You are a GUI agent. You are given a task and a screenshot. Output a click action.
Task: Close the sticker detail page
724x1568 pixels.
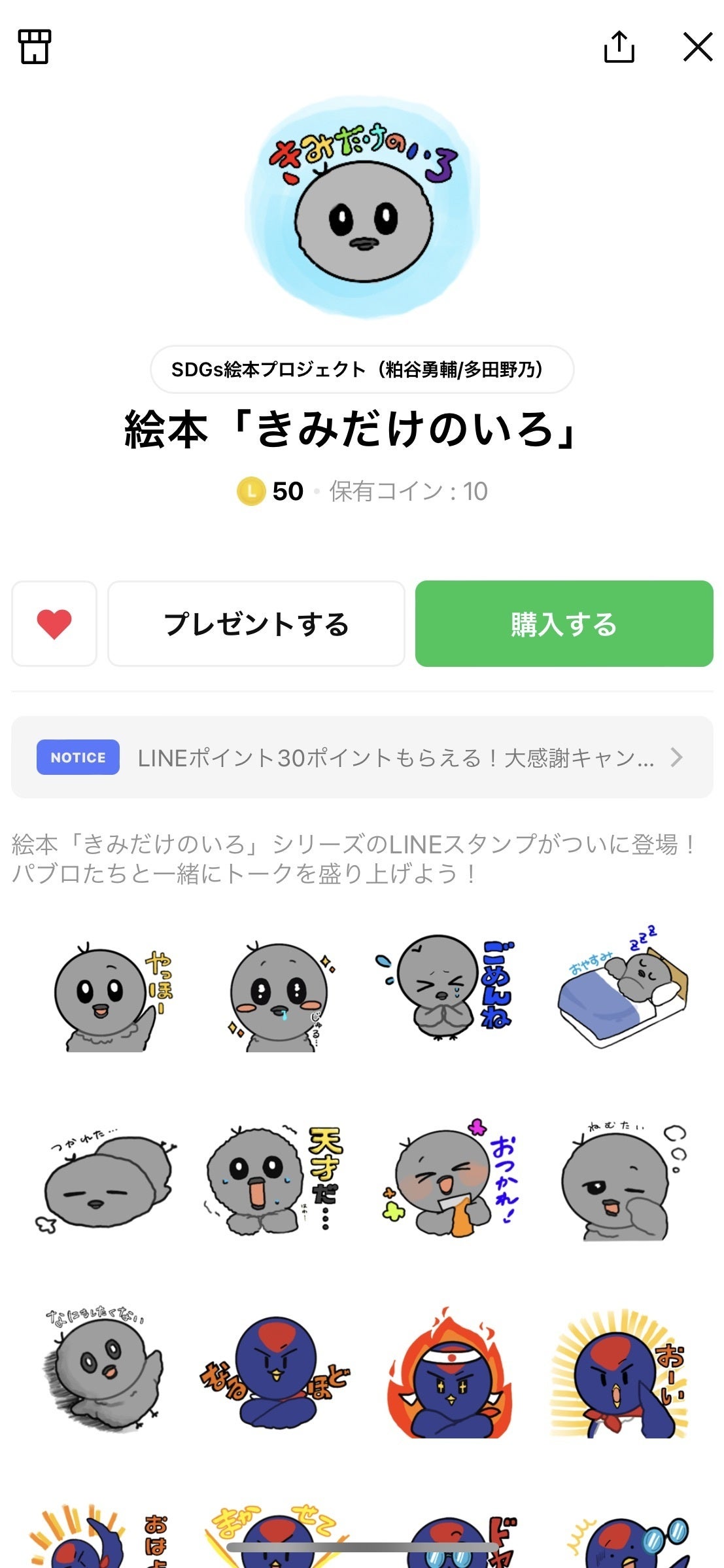pyautogui.click(x=697, y=47)
